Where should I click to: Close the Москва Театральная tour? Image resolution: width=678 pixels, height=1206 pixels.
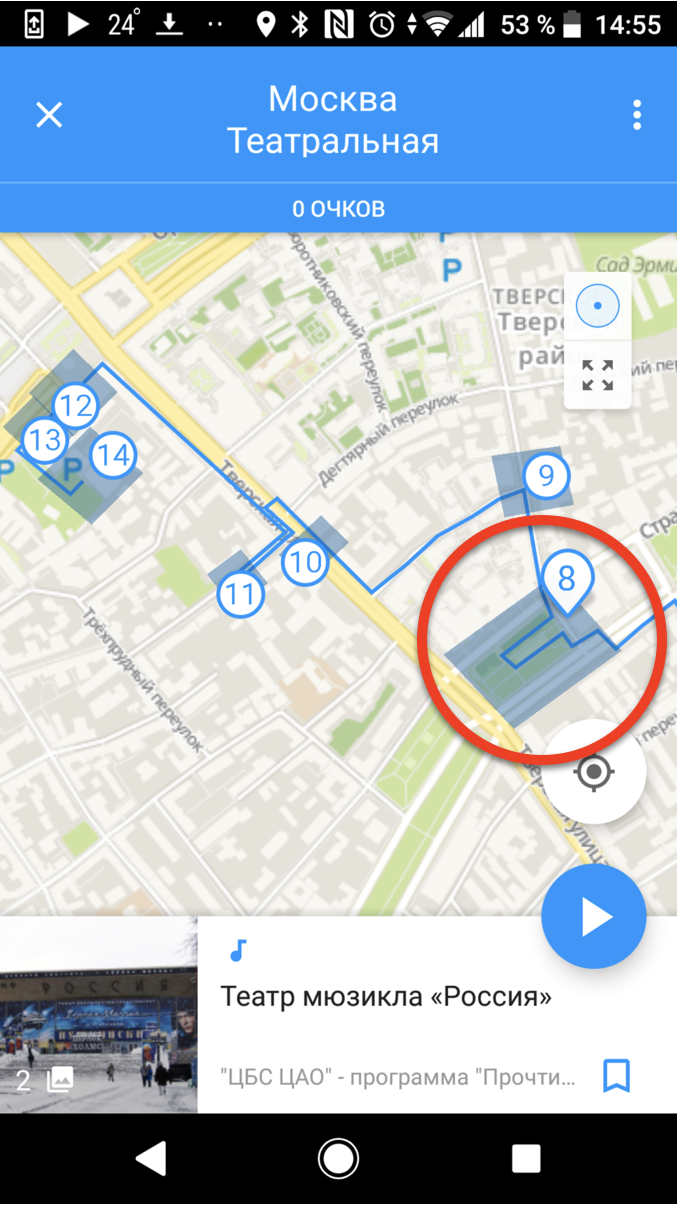pyautogui.click(x=49, y=115)
